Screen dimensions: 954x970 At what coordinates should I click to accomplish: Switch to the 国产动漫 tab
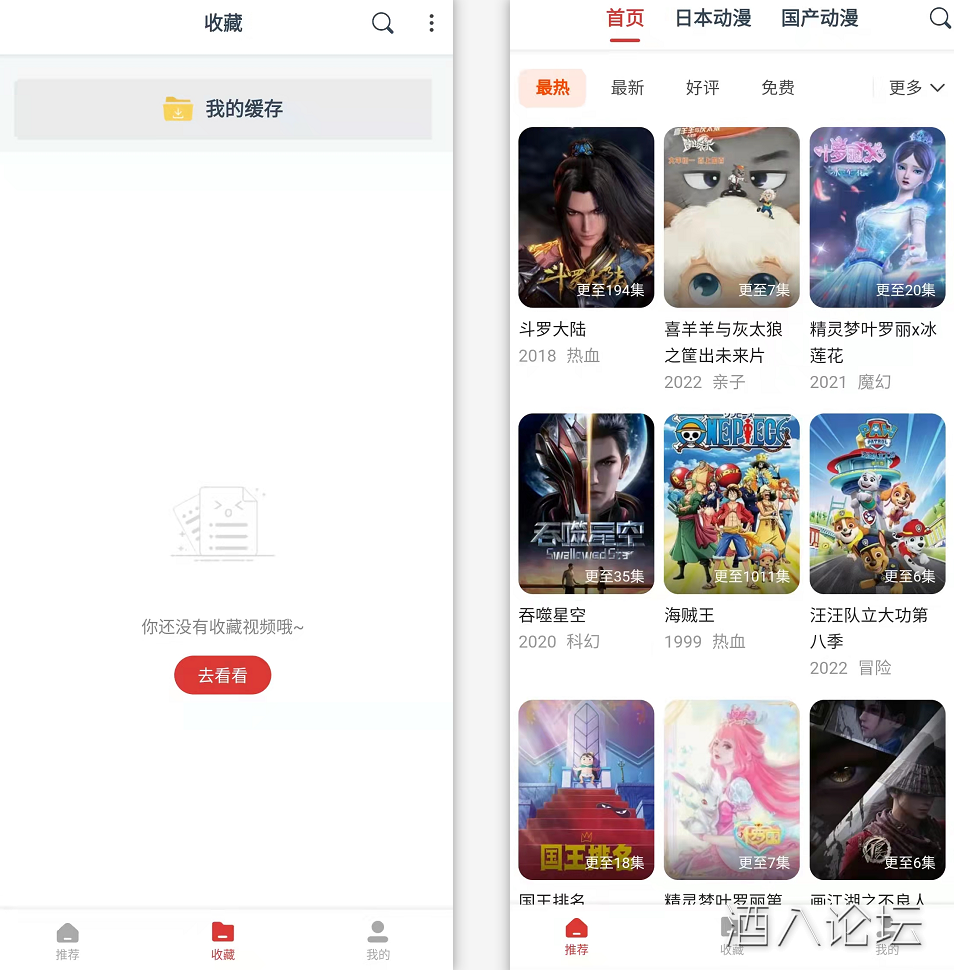[819, 18]
